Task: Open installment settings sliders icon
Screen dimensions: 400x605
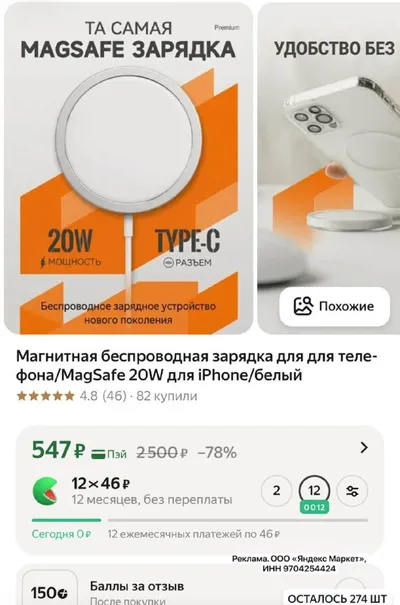Action: pos(352,491)
